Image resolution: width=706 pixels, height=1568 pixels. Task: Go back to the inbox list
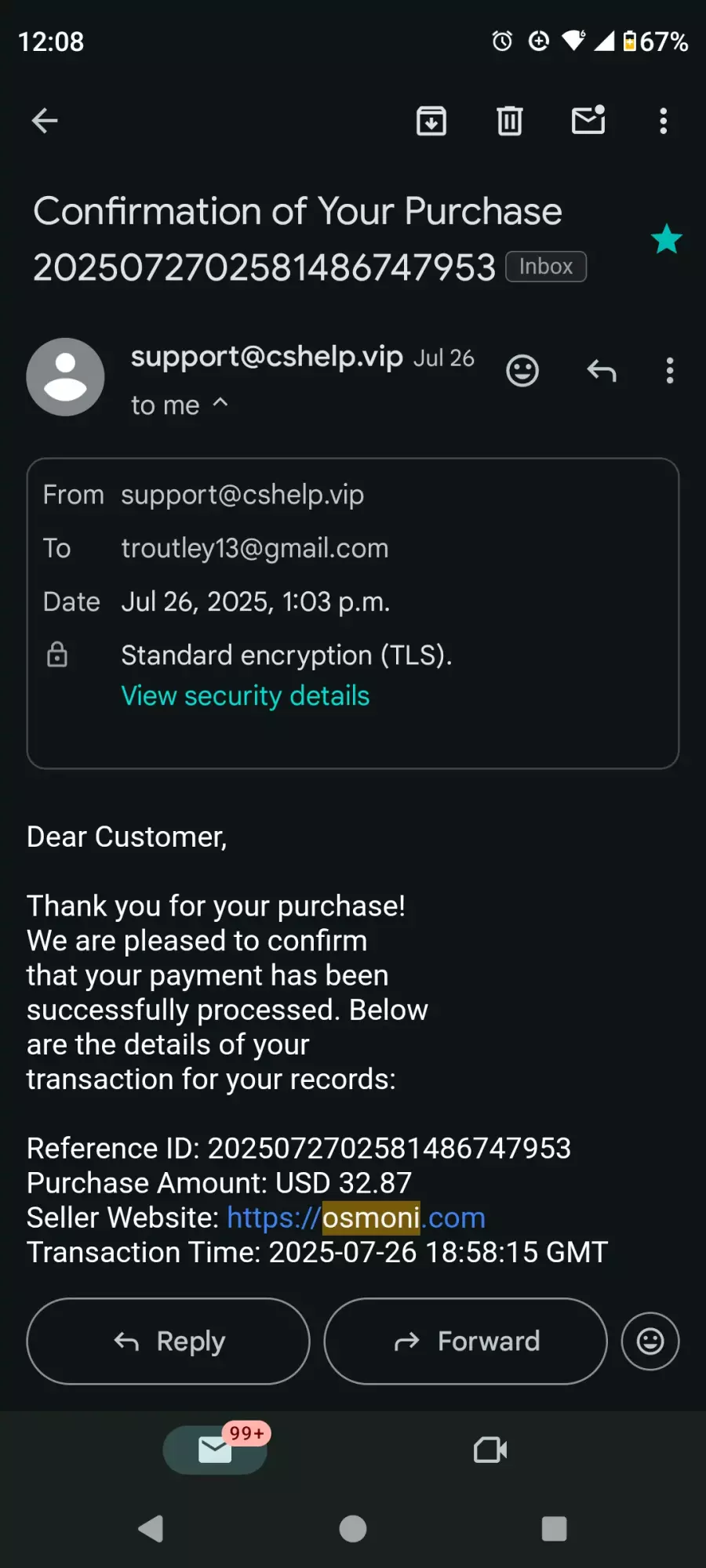[45, 121]
